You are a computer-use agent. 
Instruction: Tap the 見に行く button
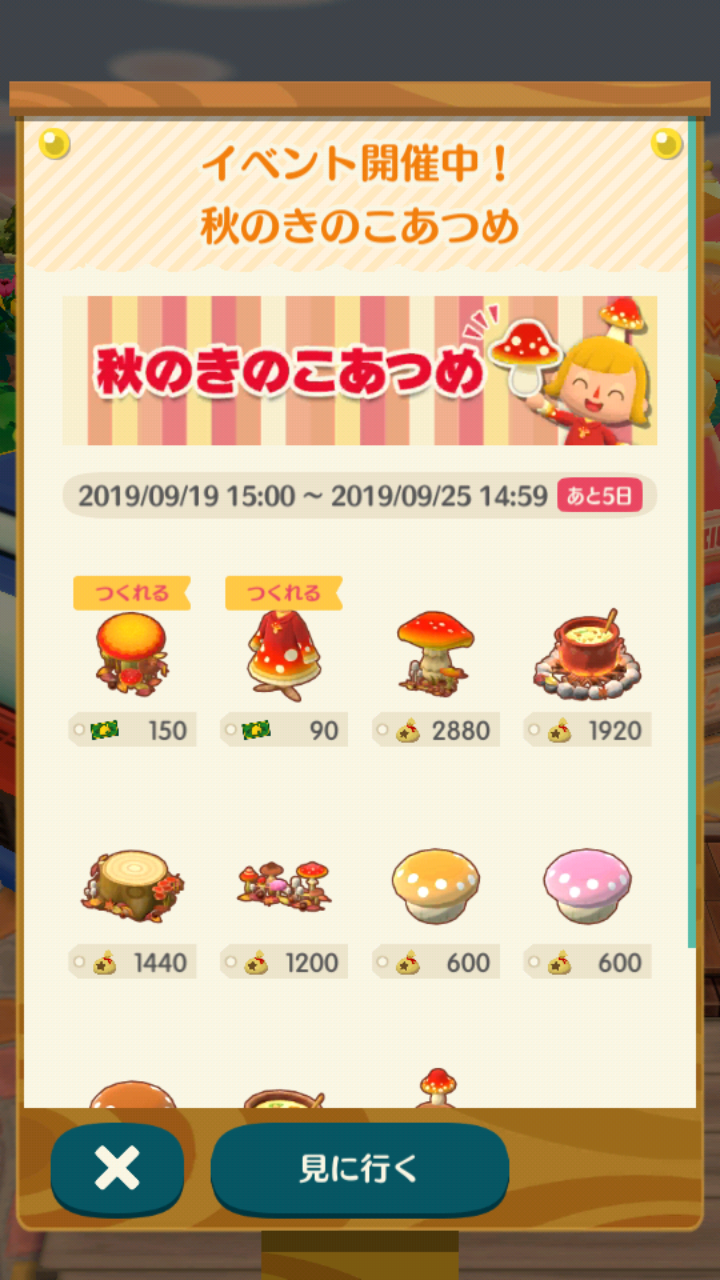tap(359, 1167)
